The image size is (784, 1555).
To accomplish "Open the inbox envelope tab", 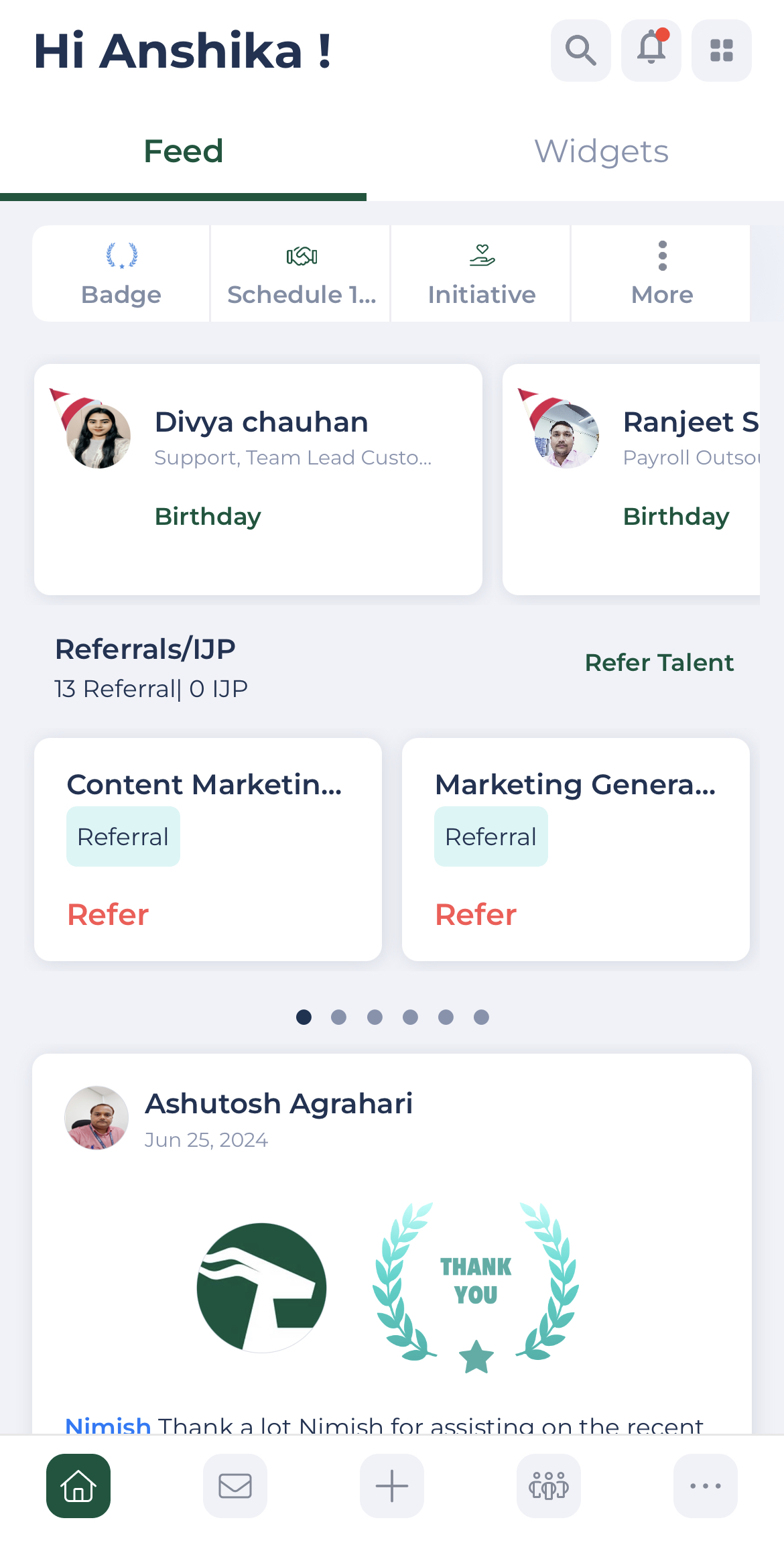I will [235, 1486].
